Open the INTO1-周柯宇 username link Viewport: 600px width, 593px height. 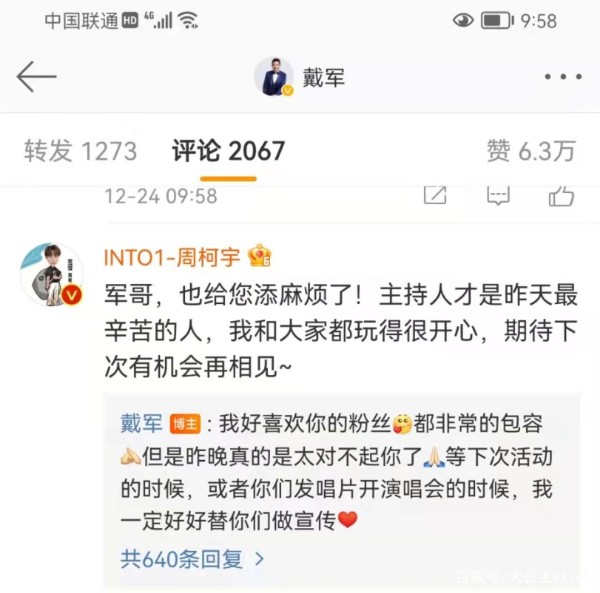click(172, 257)
